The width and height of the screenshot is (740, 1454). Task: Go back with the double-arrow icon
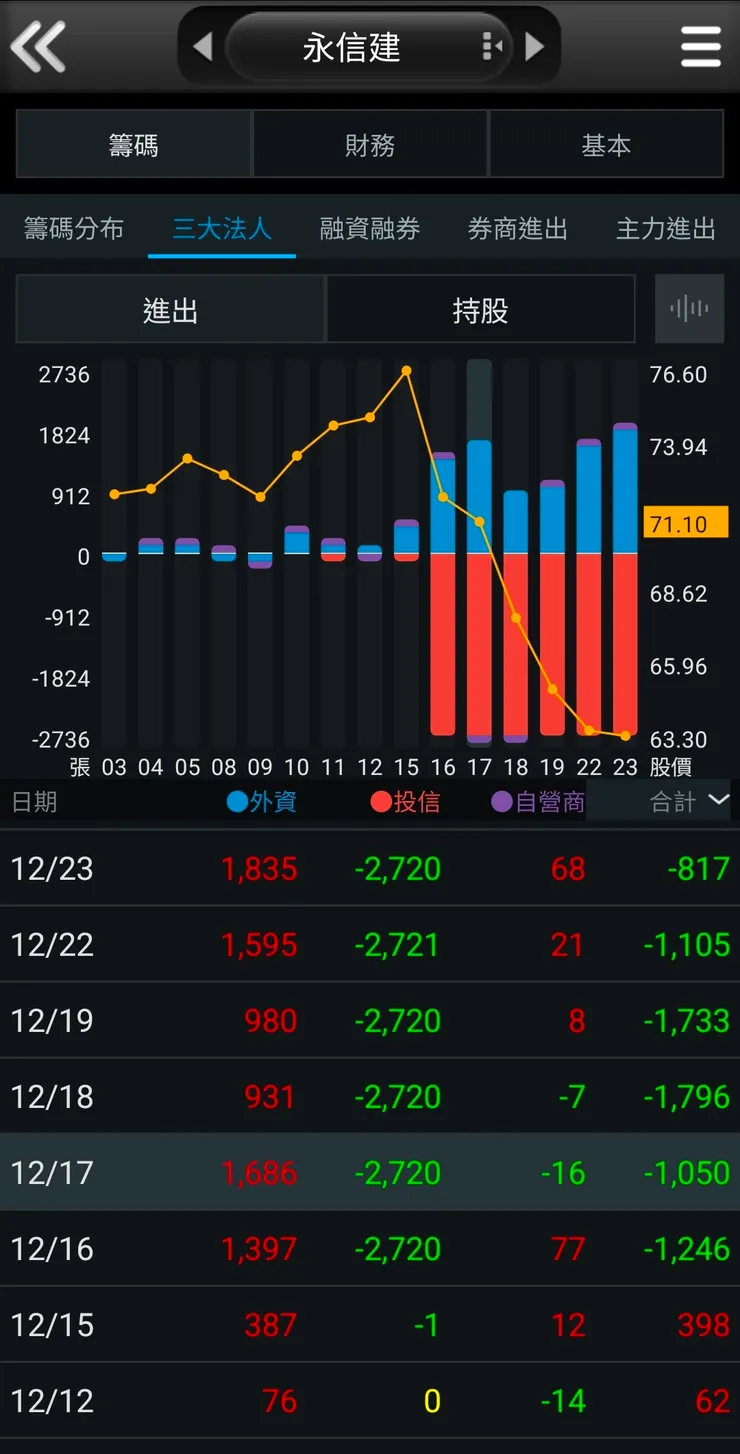[38, 47]
